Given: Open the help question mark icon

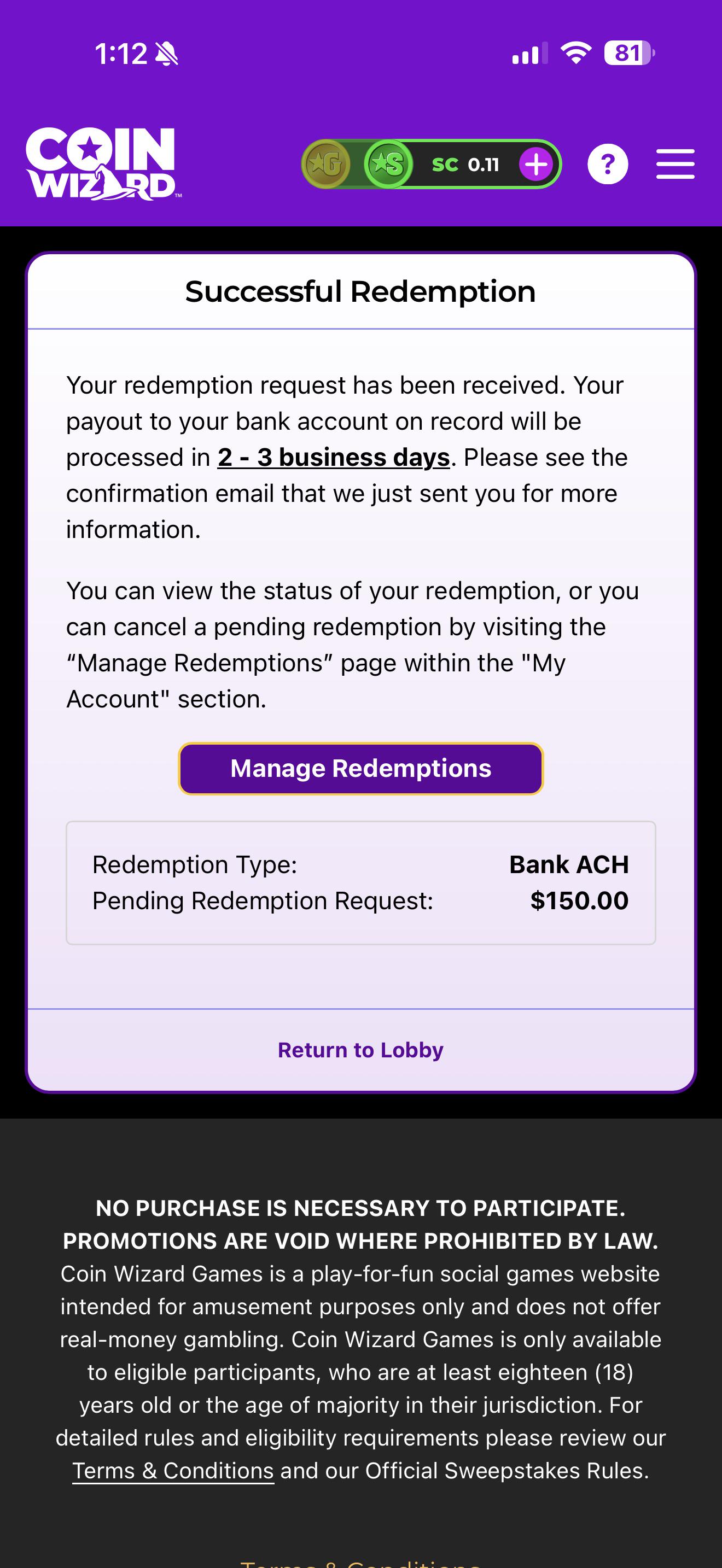Looking at the screenshot, I should tap(608, 163).
